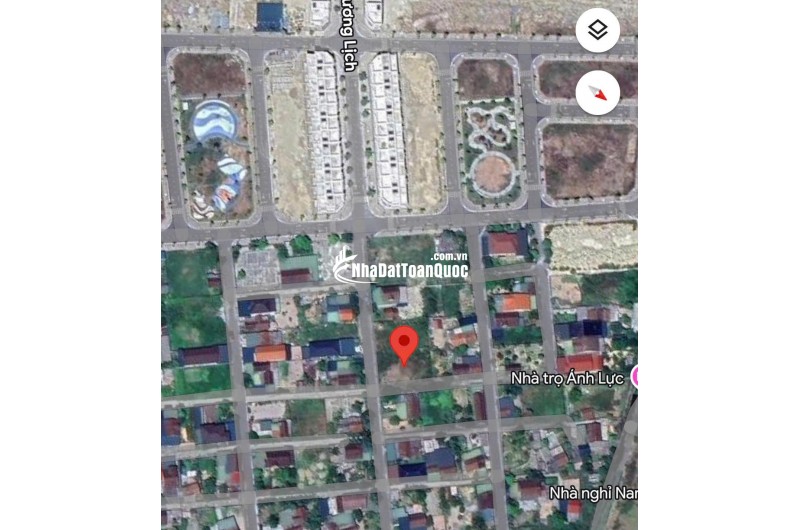The height and width of the screenshot is (530, 800).
Task: Open the map layers selector
Action: 597,30
